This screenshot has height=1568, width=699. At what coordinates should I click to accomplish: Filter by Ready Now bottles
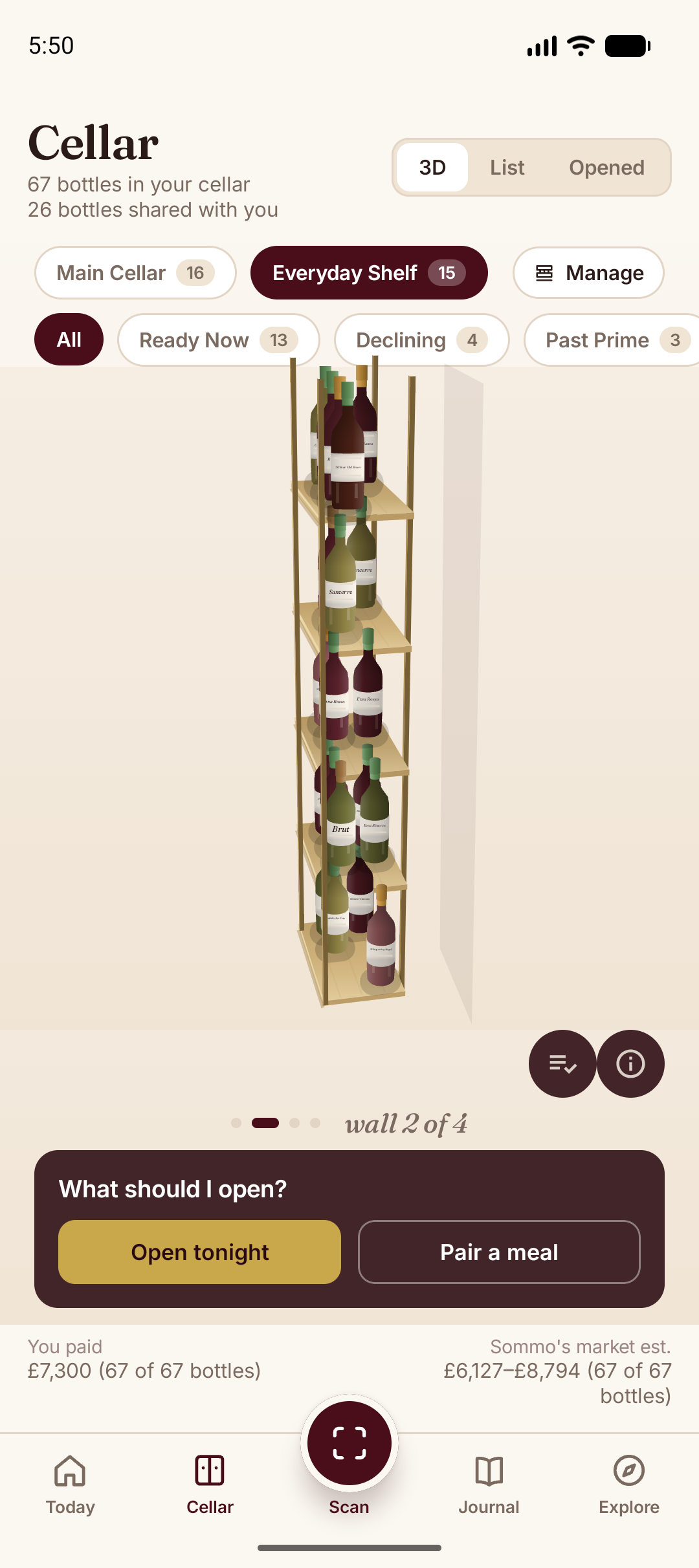pyautogui.click(x=219, y=340)
